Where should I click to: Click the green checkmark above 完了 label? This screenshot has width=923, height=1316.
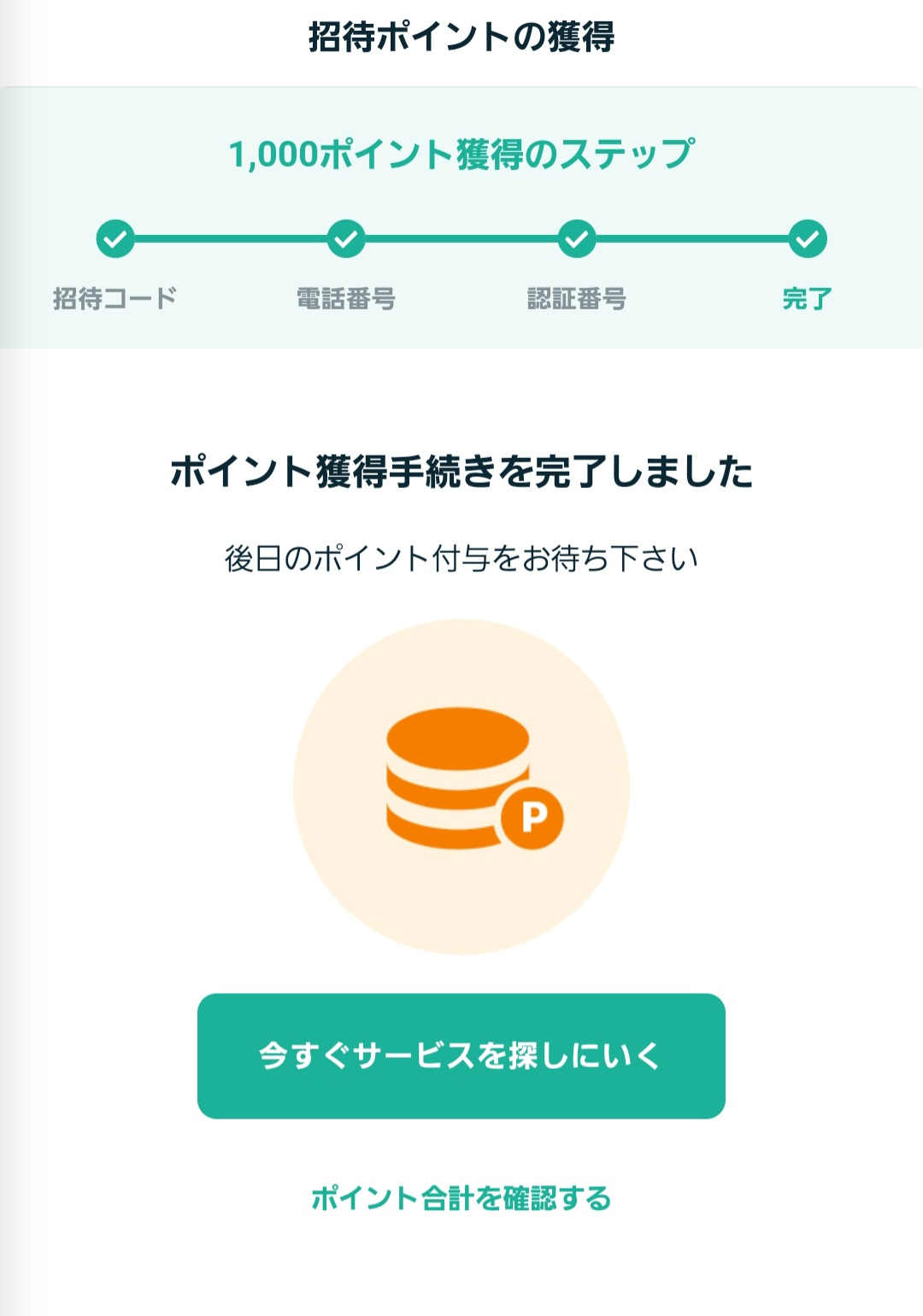[808, 239]
